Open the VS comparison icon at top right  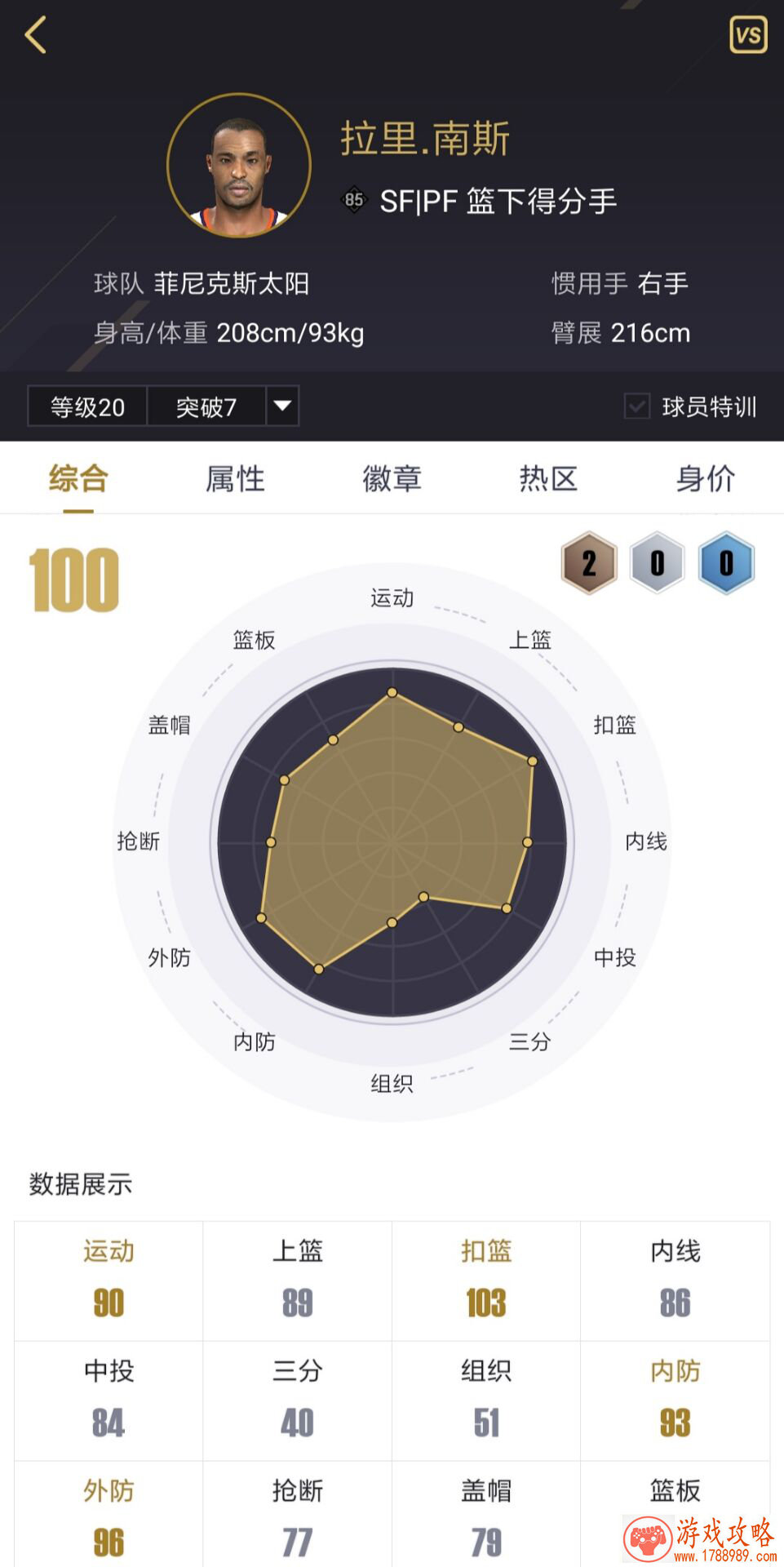click(751, 34)
